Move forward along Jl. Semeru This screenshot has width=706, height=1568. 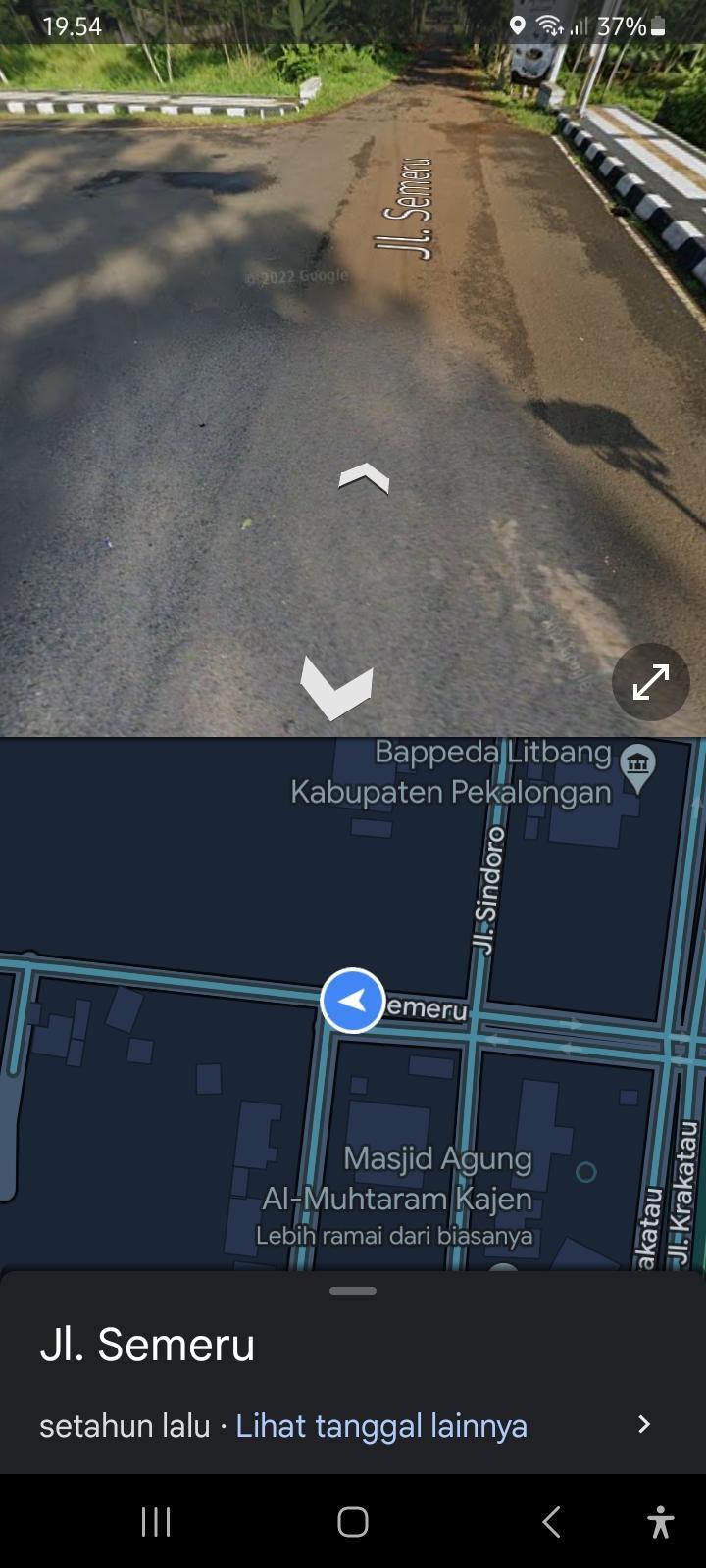(364, 478)
